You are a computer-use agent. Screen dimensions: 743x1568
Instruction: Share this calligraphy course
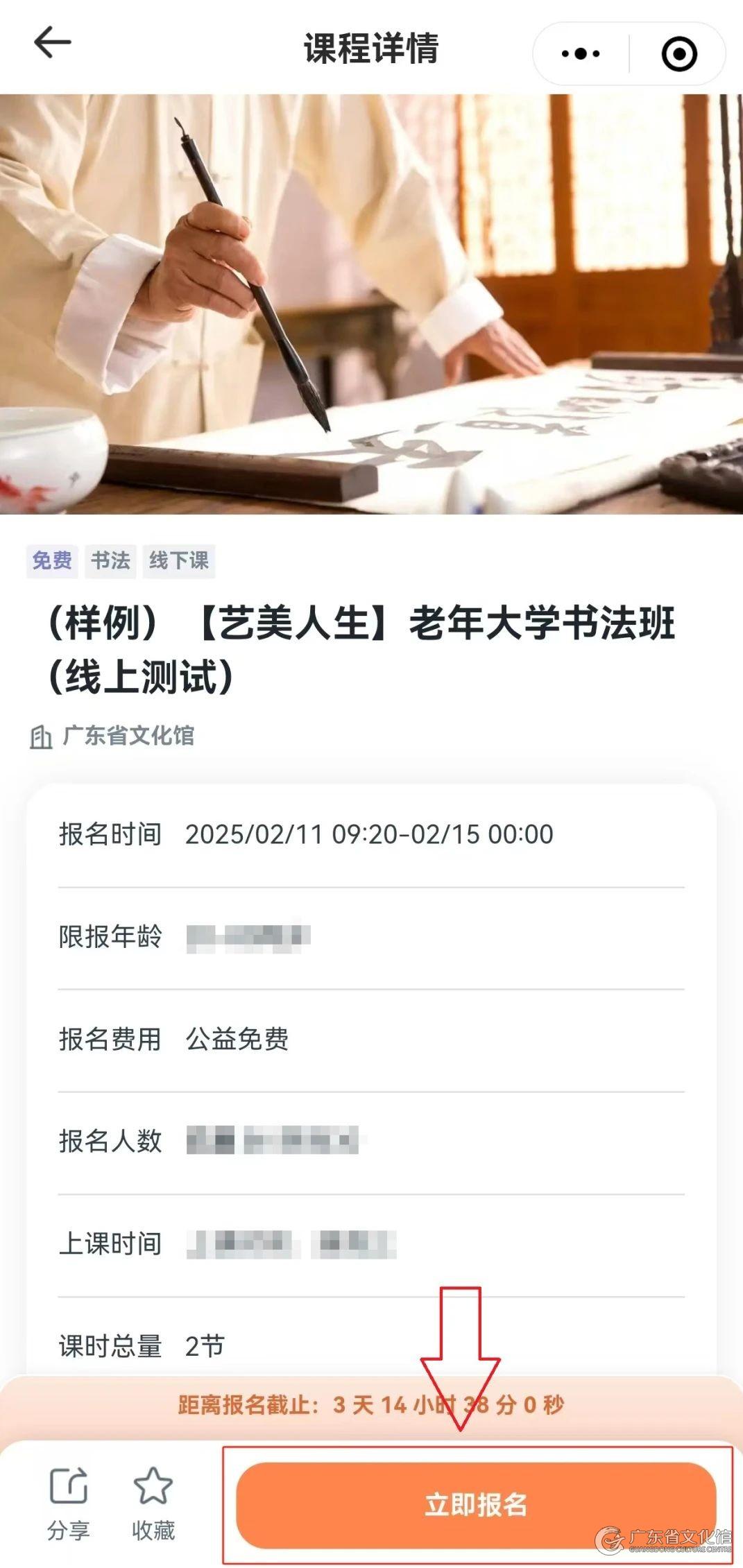(68, 1503)
